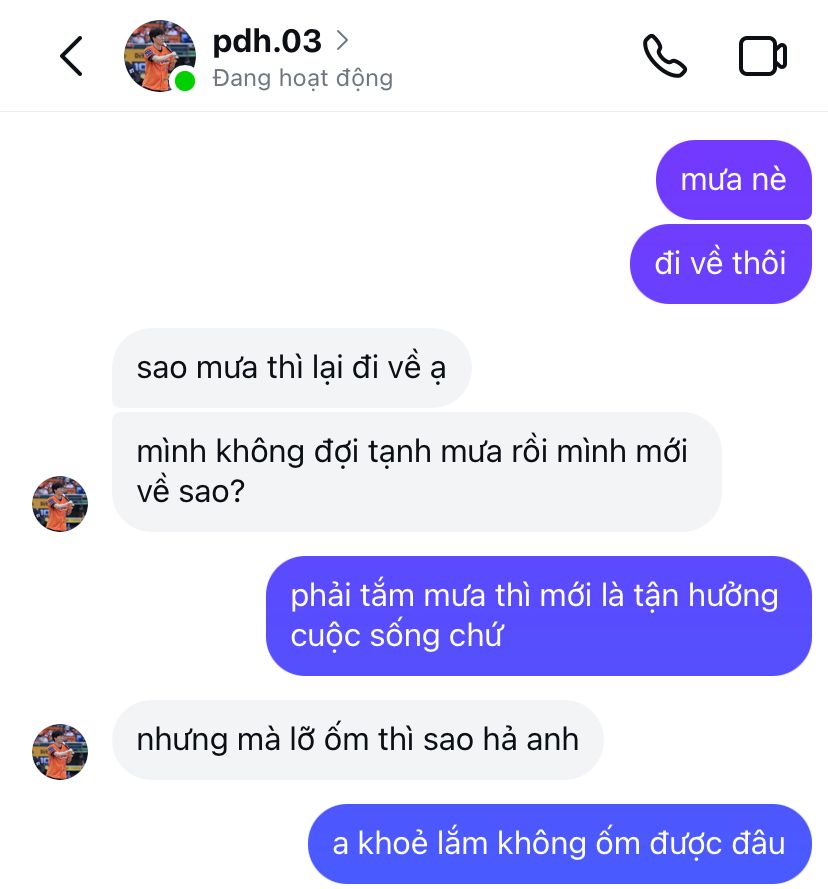Tap avatar beside 'mình không đợi tạnh mưa' message
The image size is (828, 889).
coord(60,503)
